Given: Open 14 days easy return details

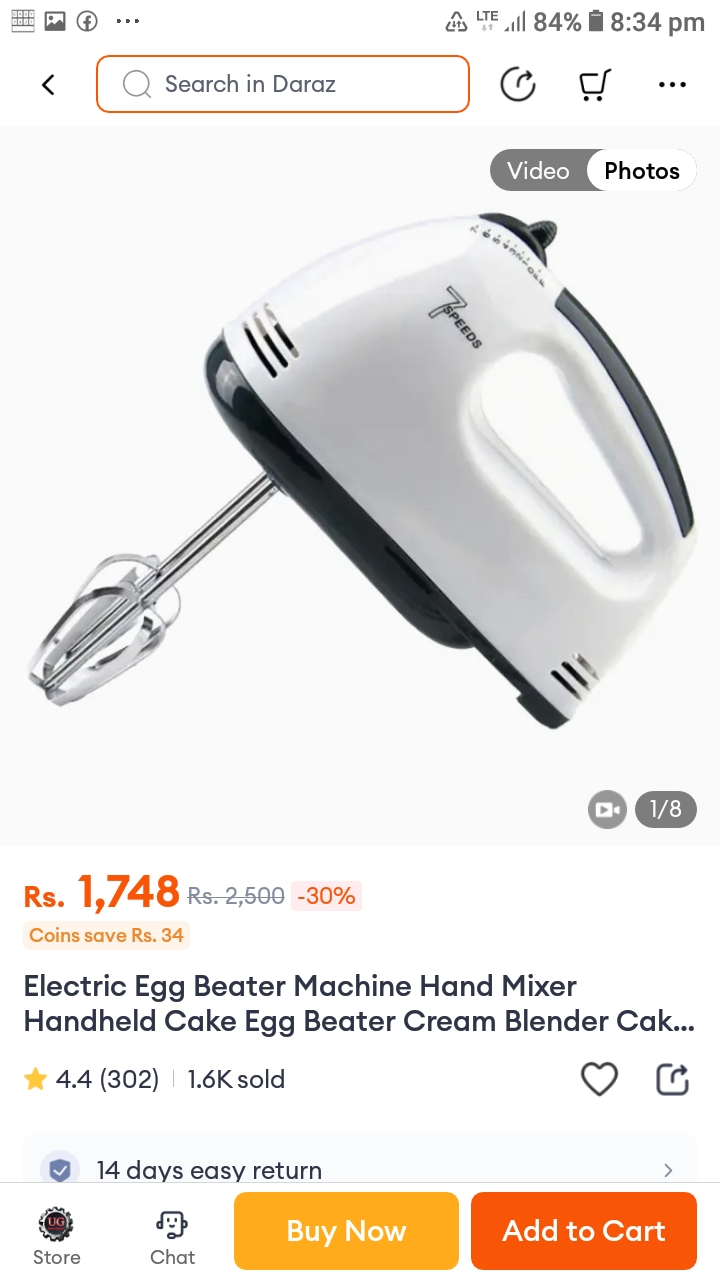Looking at the screenshot, I should click(x=360, y=1169).
